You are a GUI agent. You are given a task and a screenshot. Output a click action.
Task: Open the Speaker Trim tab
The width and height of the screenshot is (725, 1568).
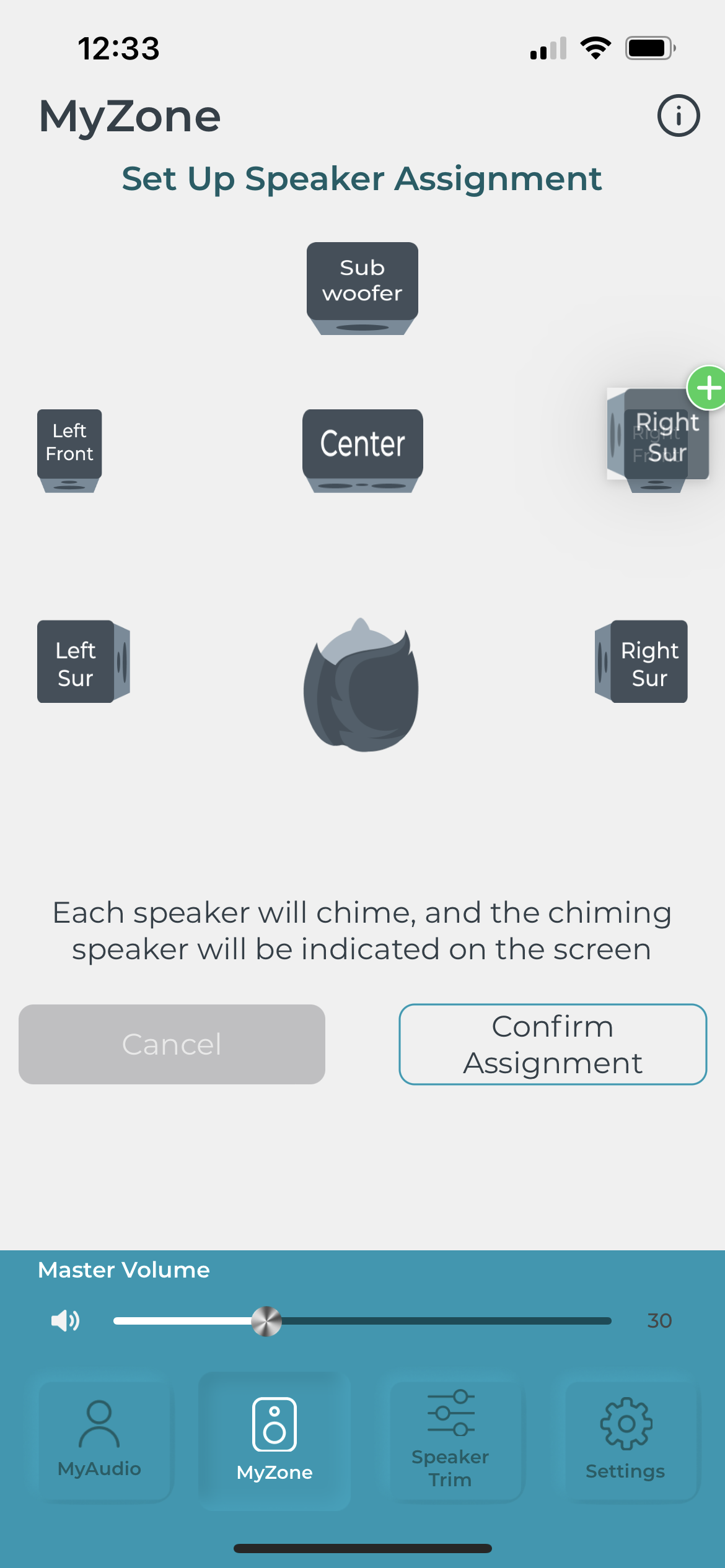point(450,1440)
